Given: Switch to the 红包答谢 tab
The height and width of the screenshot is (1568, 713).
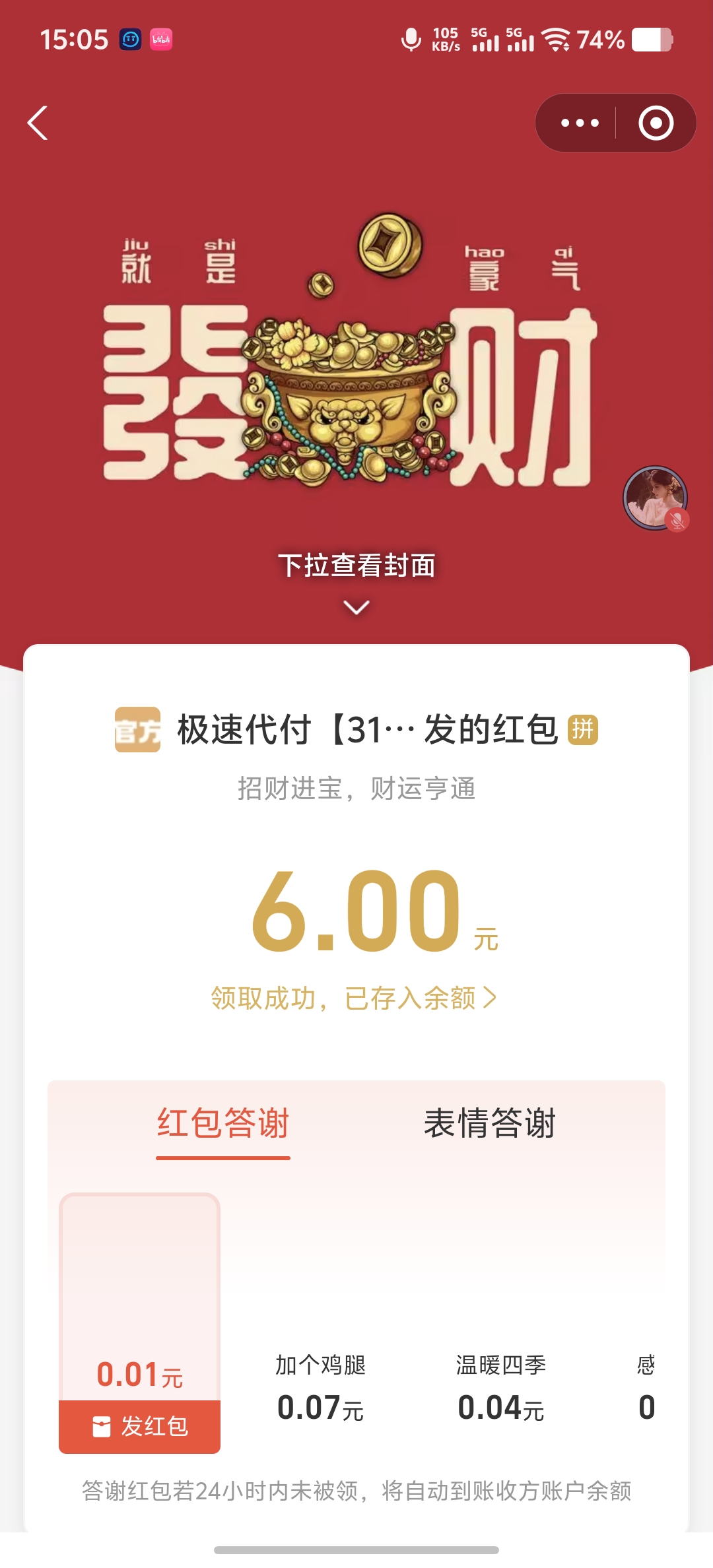Looking at the screenshot, I should (223, 1123).
